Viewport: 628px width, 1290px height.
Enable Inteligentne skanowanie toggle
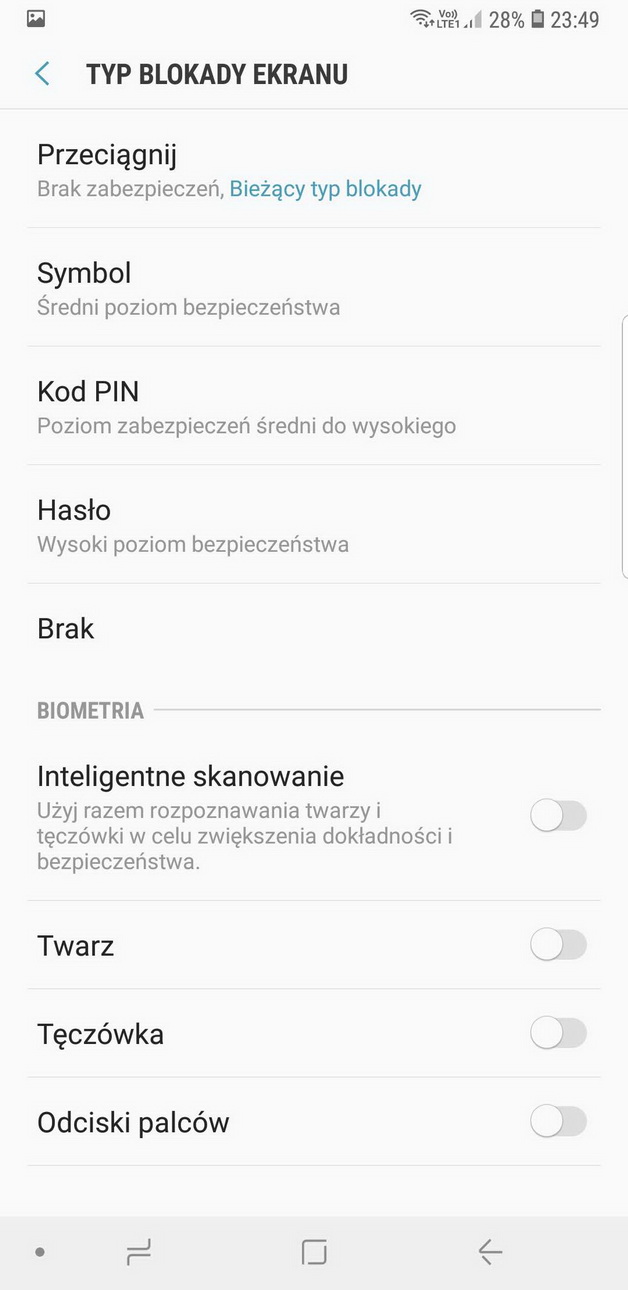click(x=558, y=816)
